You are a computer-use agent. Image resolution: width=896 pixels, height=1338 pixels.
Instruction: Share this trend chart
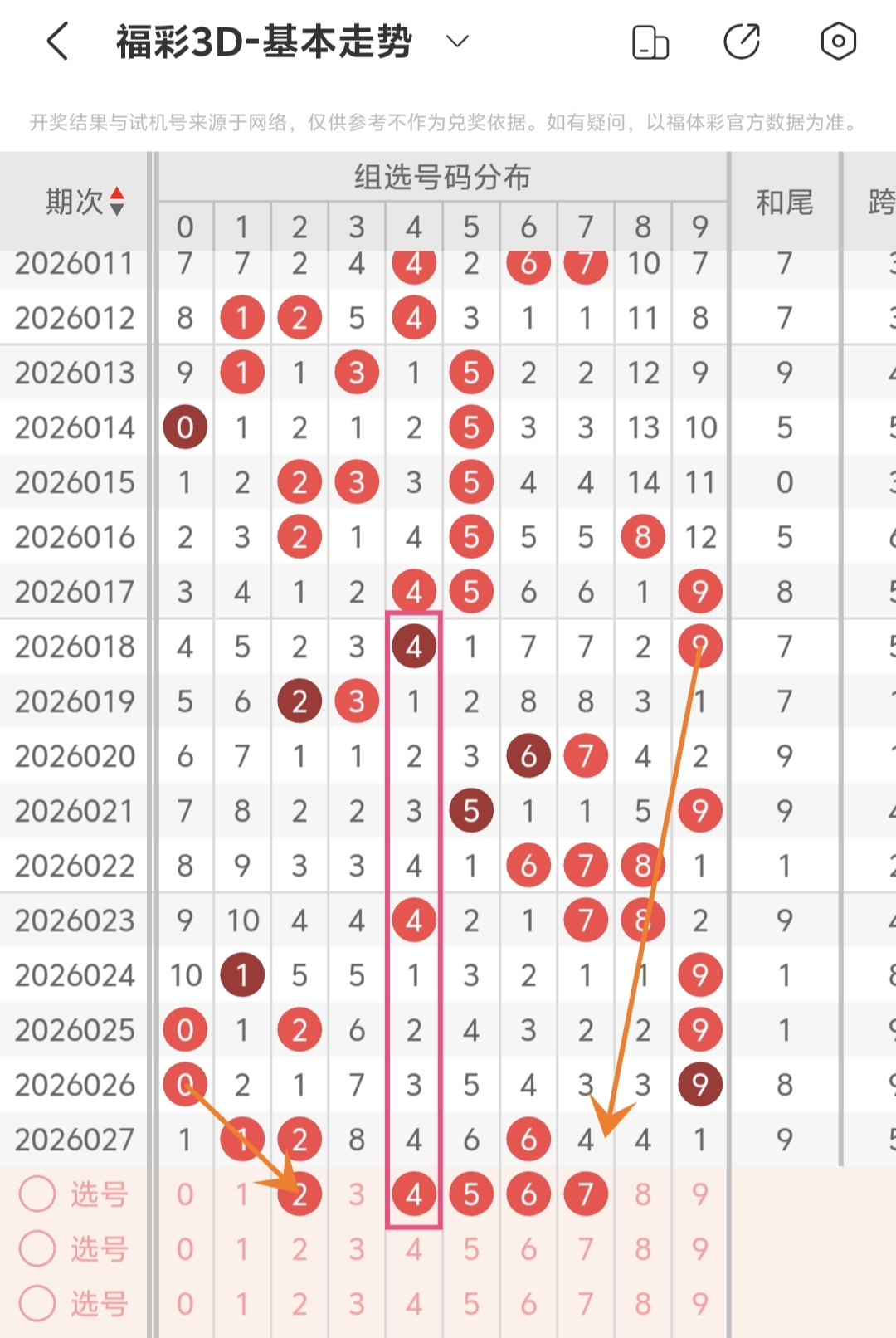742,42
